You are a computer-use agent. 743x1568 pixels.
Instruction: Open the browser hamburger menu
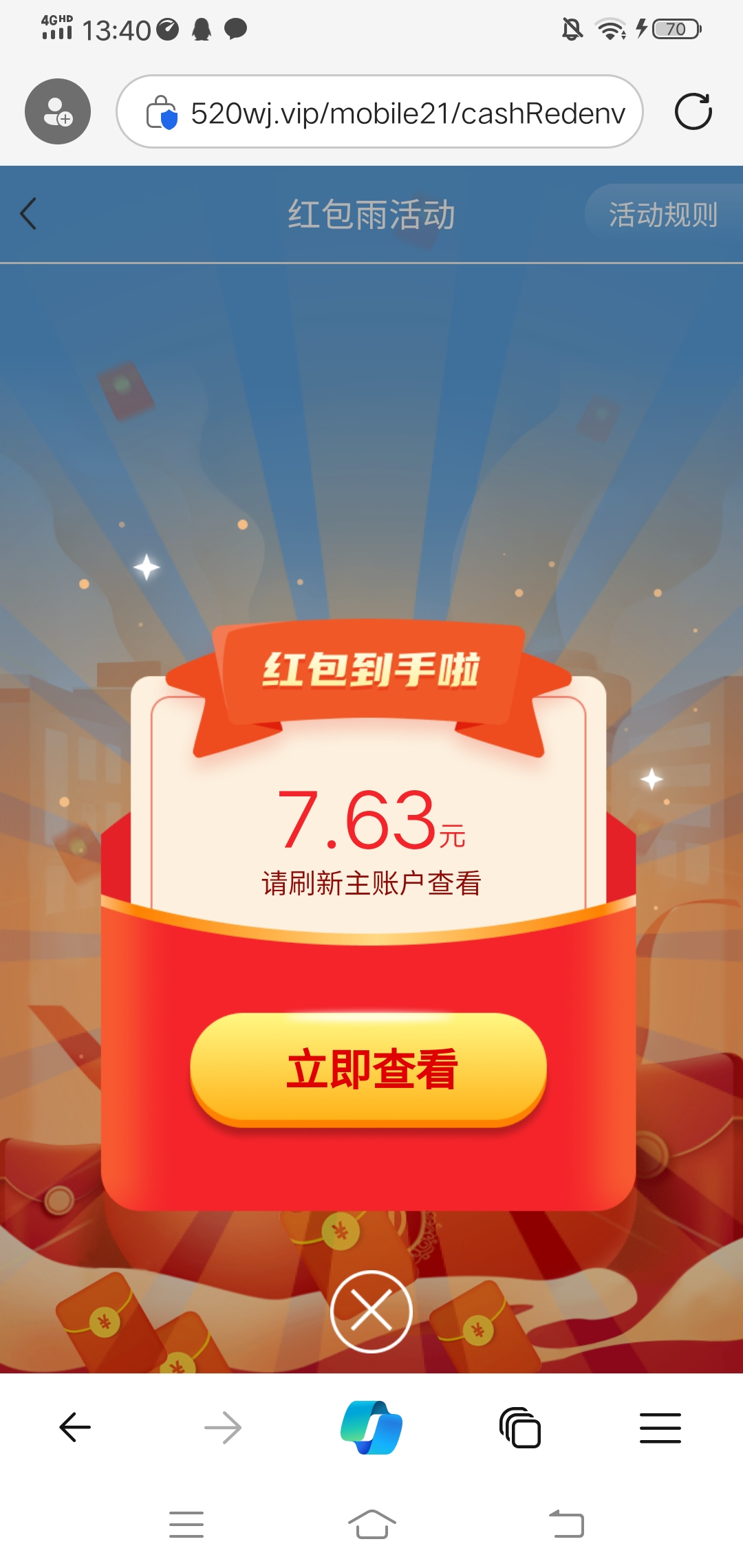click(660, 1427)
